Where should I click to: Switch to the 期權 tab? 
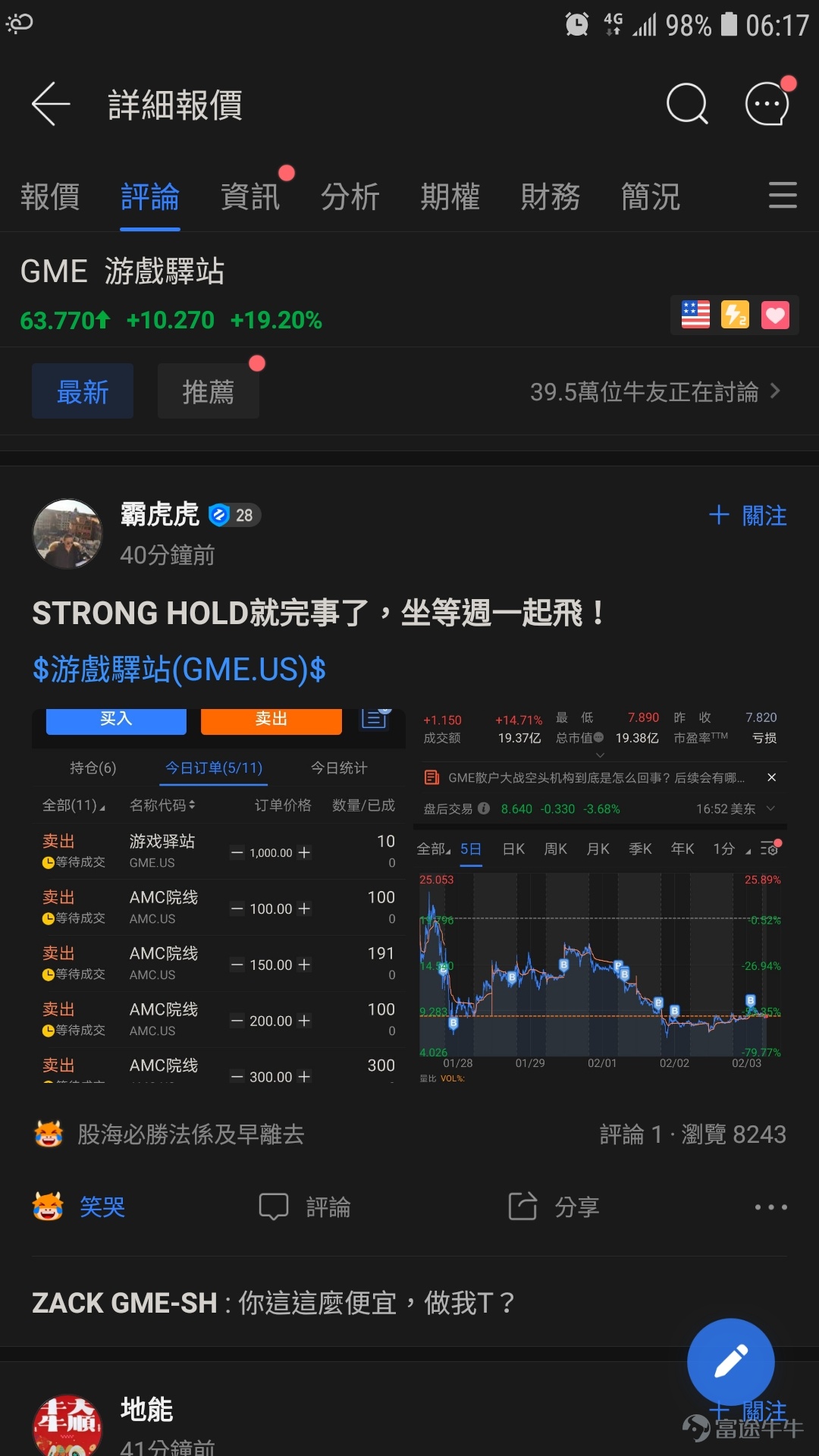[x=450, y=197]
